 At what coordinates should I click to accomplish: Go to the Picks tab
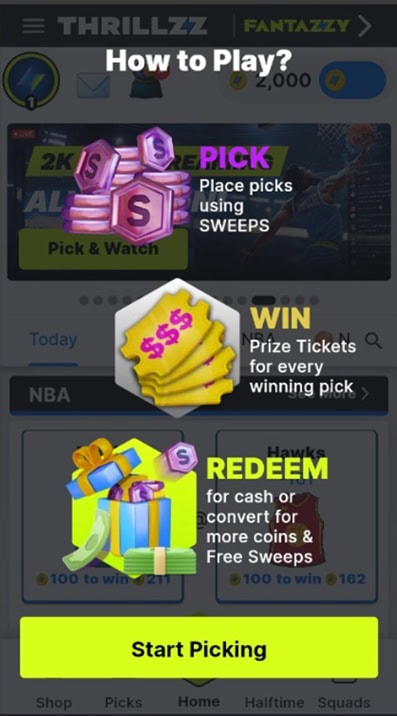pos(123,702)
